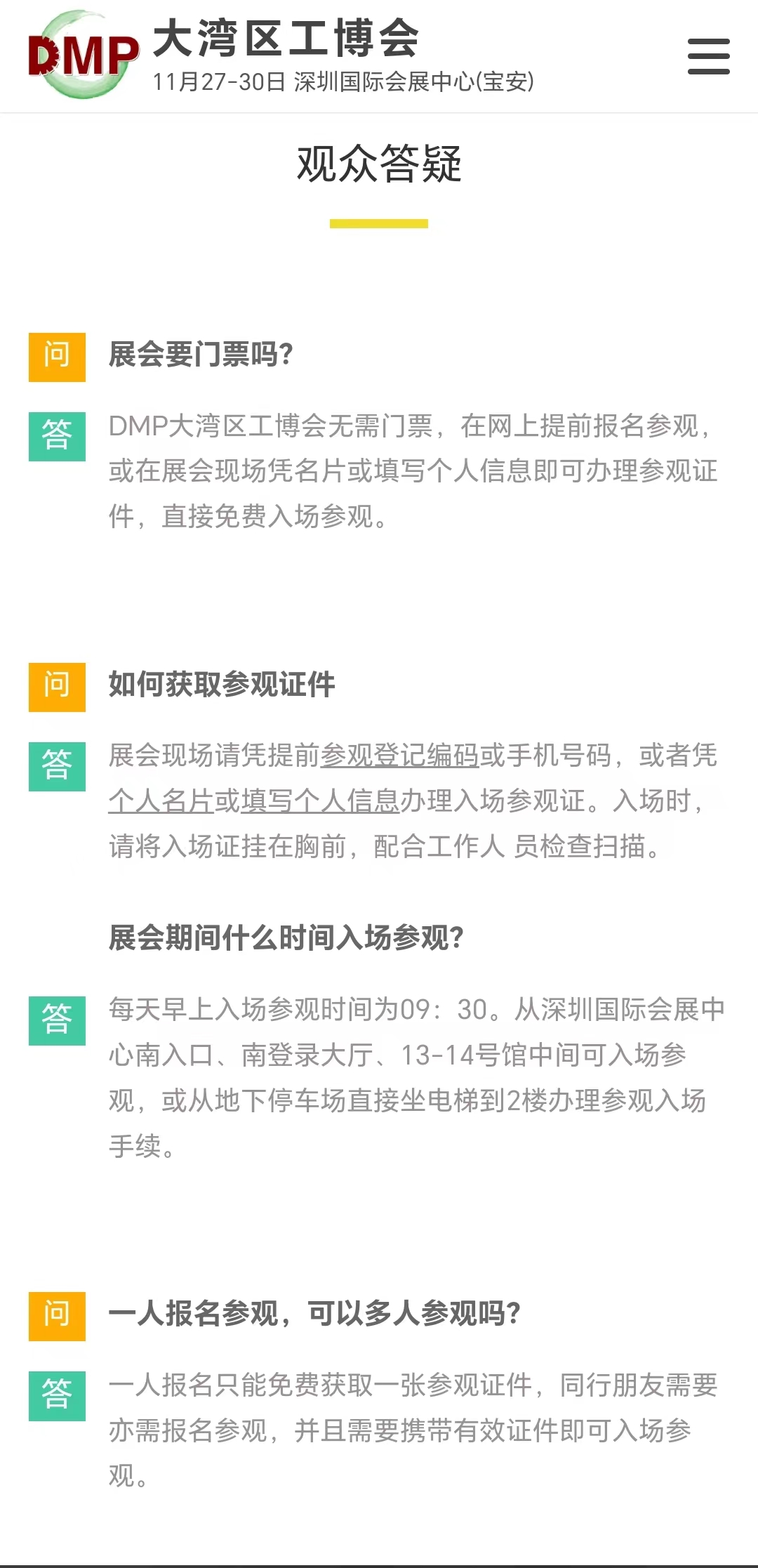Screen dimensions: 758x1568
Task: Follow the 个人名片 underlined link
Action: click(161, 801)
